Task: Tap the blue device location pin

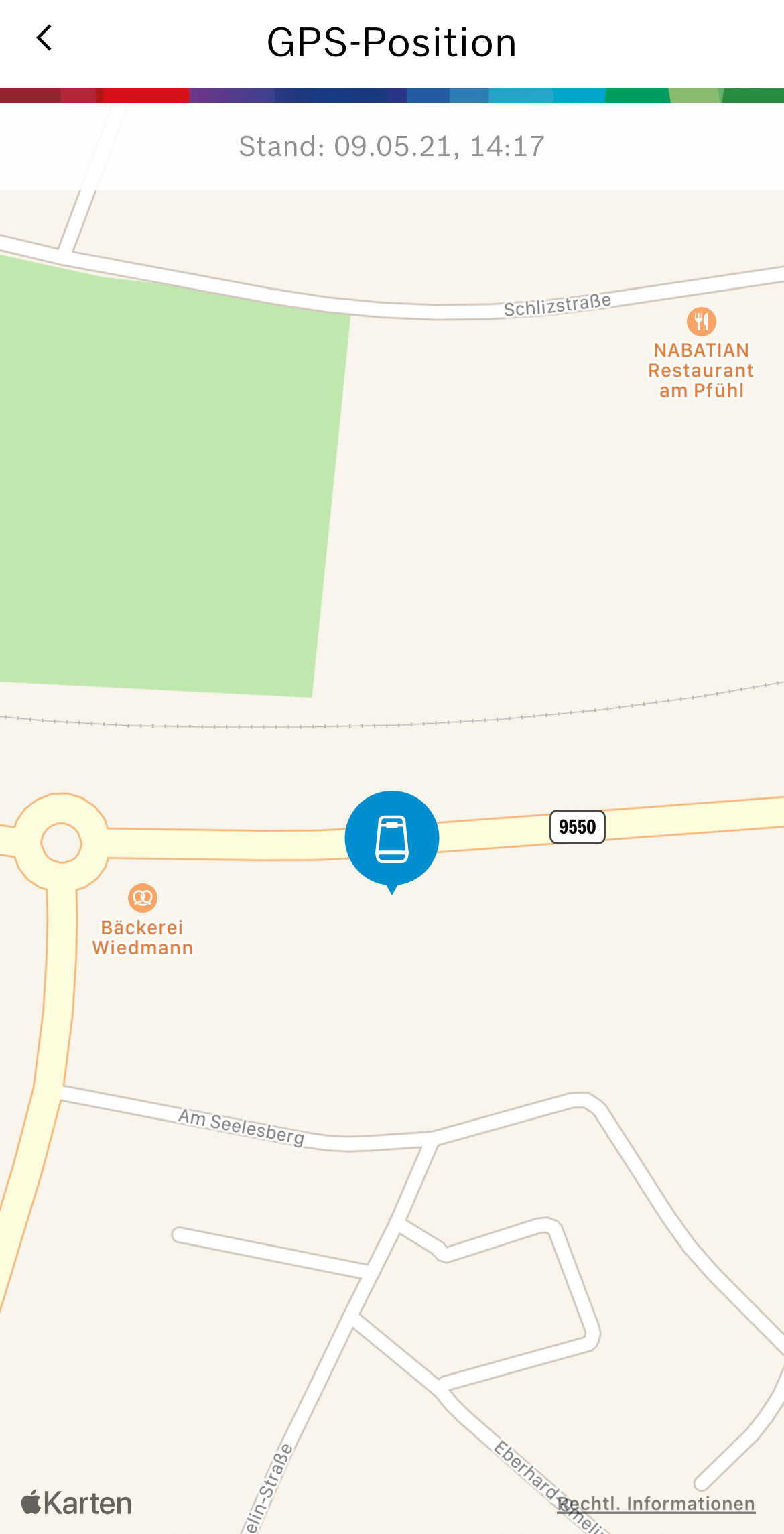Action: click(x=392, y=838)
